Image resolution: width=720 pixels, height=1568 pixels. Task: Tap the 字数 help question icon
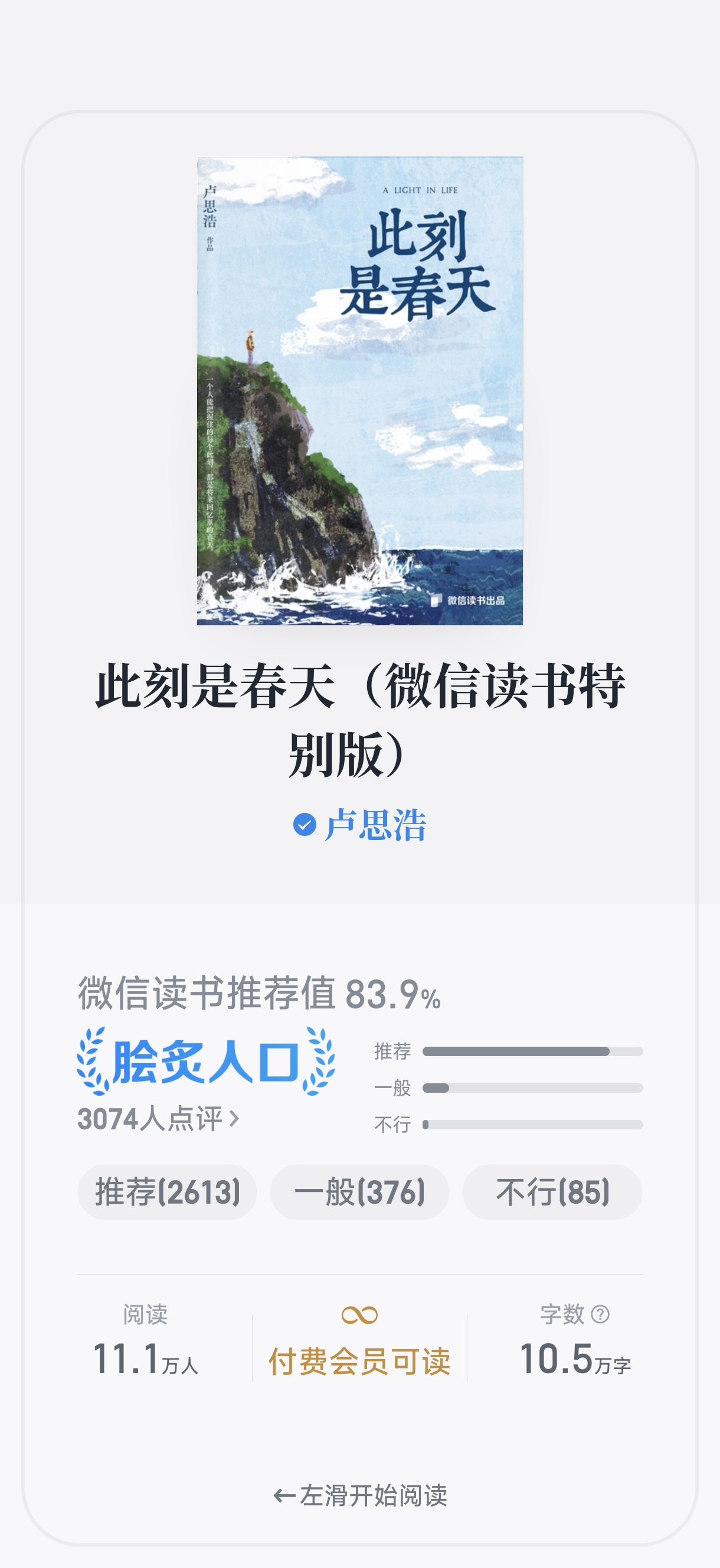click(x=600, y=1314)
